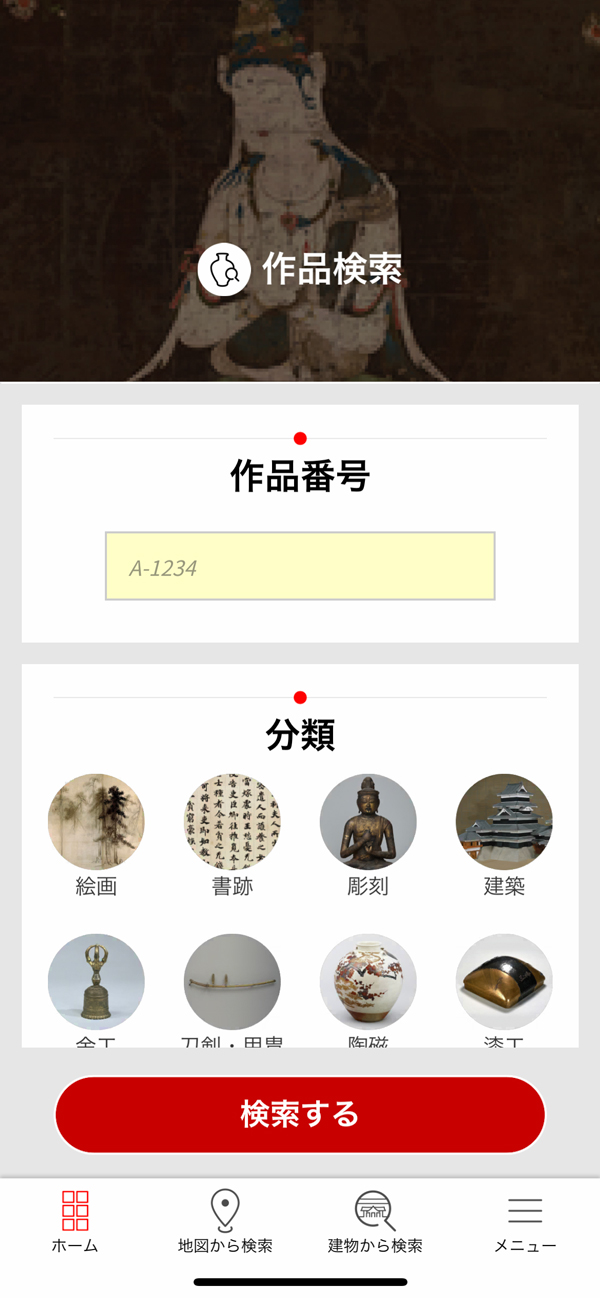Switch to 建物から検索 tab
Viewport: 600px width, 1298px height.
375,1221
